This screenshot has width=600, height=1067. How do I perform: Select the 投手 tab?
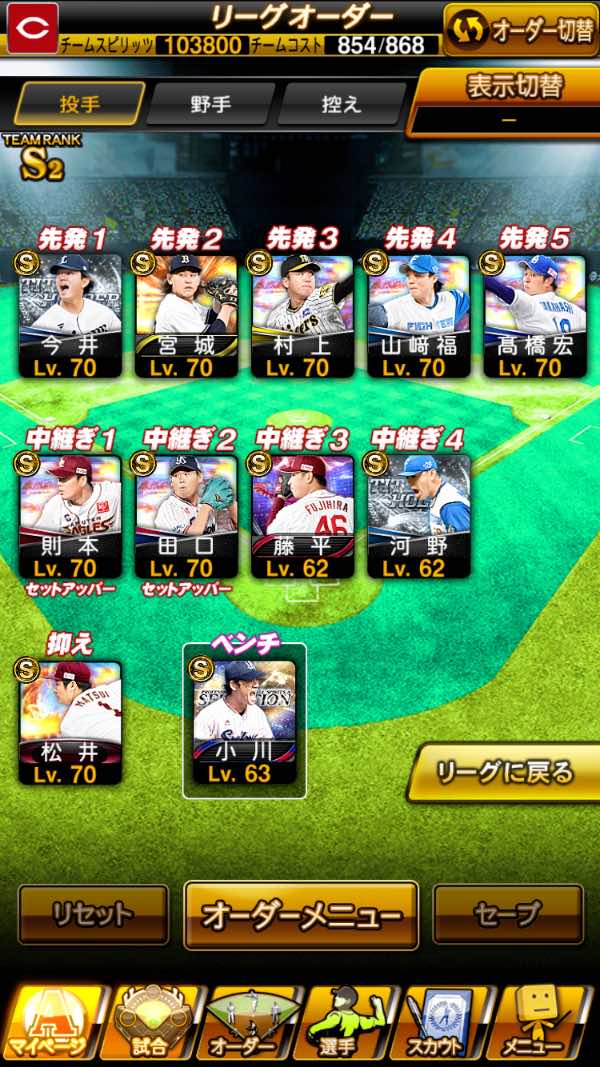(x=79, y=104)
